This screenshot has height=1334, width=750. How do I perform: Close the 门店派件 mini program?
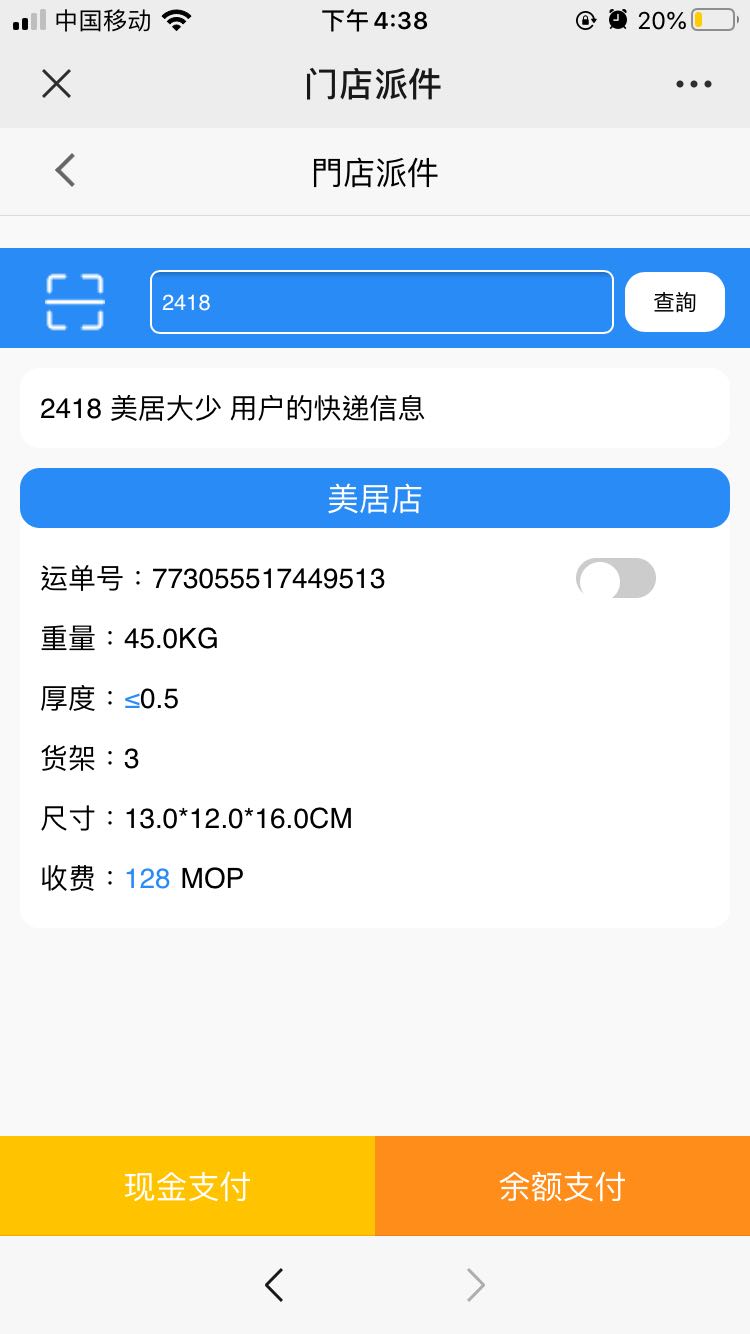click(x=57, y=84)
